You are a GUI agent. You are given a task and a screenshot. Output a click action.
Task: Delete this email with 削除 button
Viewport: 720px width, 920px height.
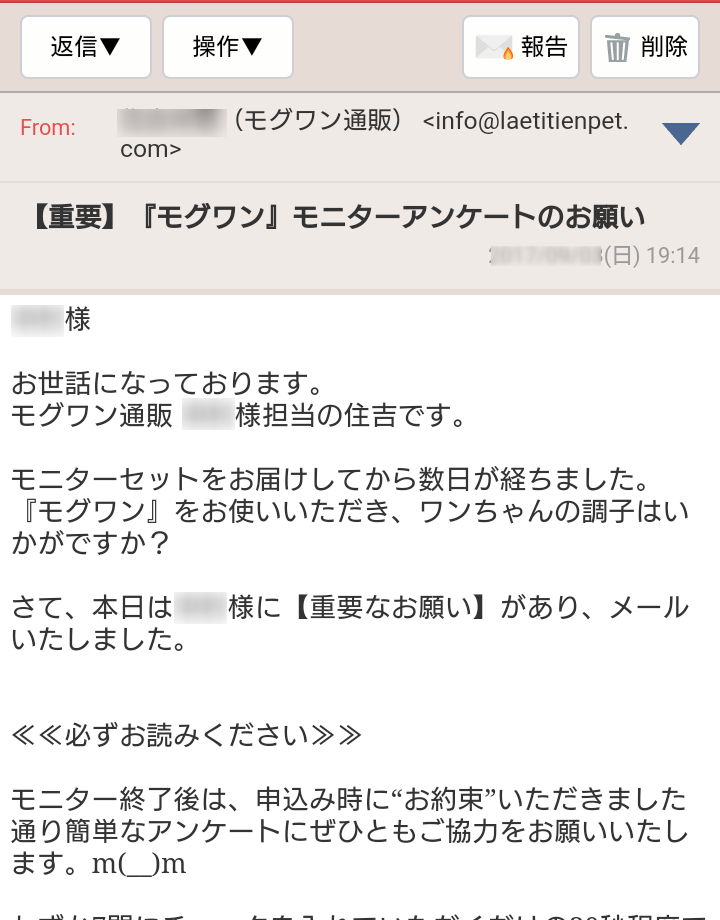(645, 47)
